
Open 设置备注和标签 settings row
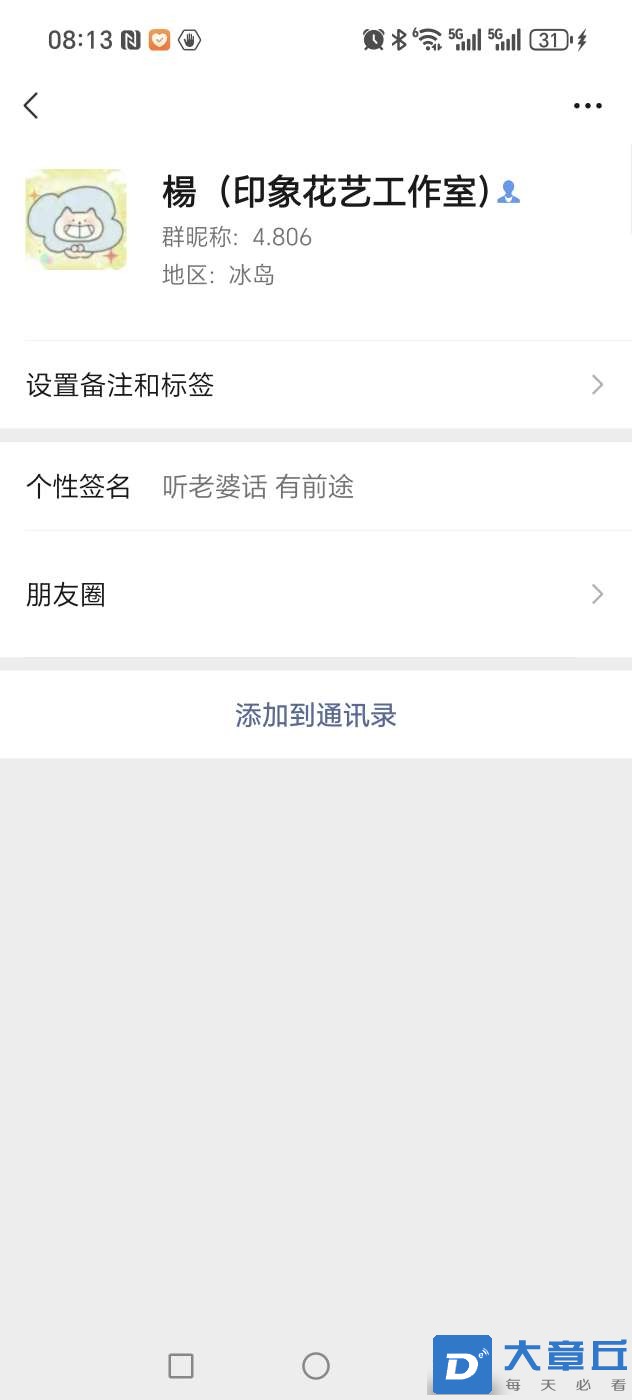(x=316, y=385)
